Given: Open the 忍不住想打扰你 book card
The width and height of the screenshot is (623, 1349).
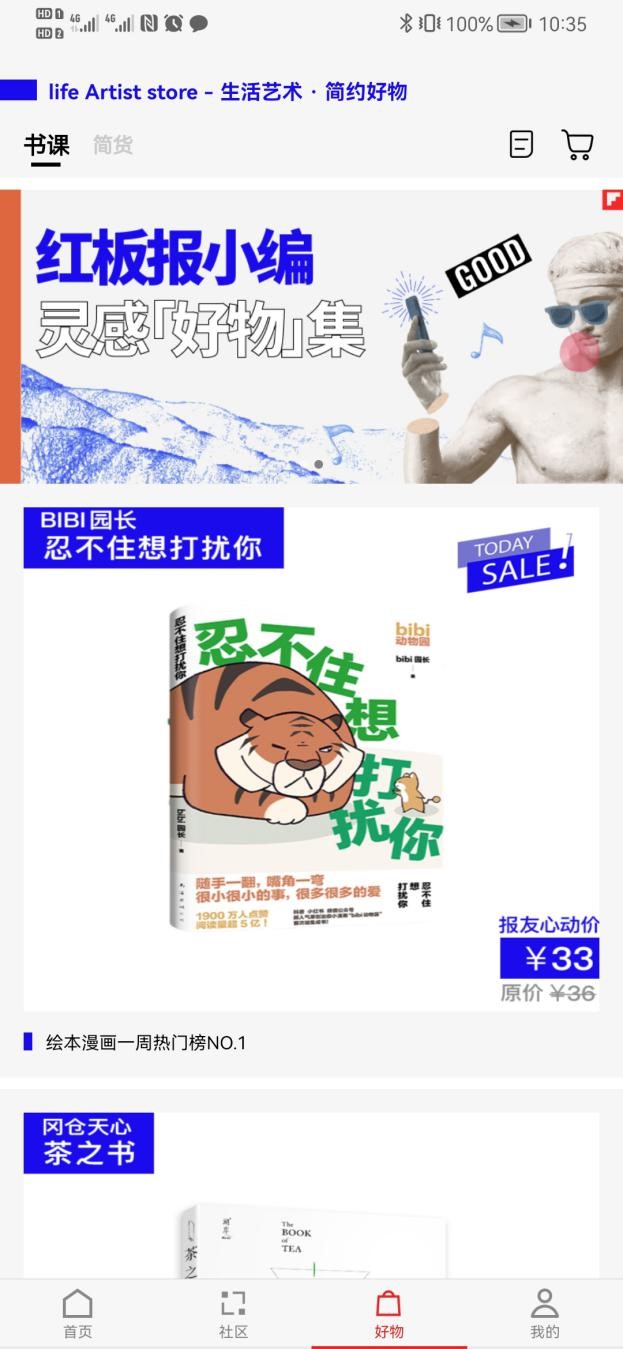Looking at the screenshot, I should [x=311, y=760].
